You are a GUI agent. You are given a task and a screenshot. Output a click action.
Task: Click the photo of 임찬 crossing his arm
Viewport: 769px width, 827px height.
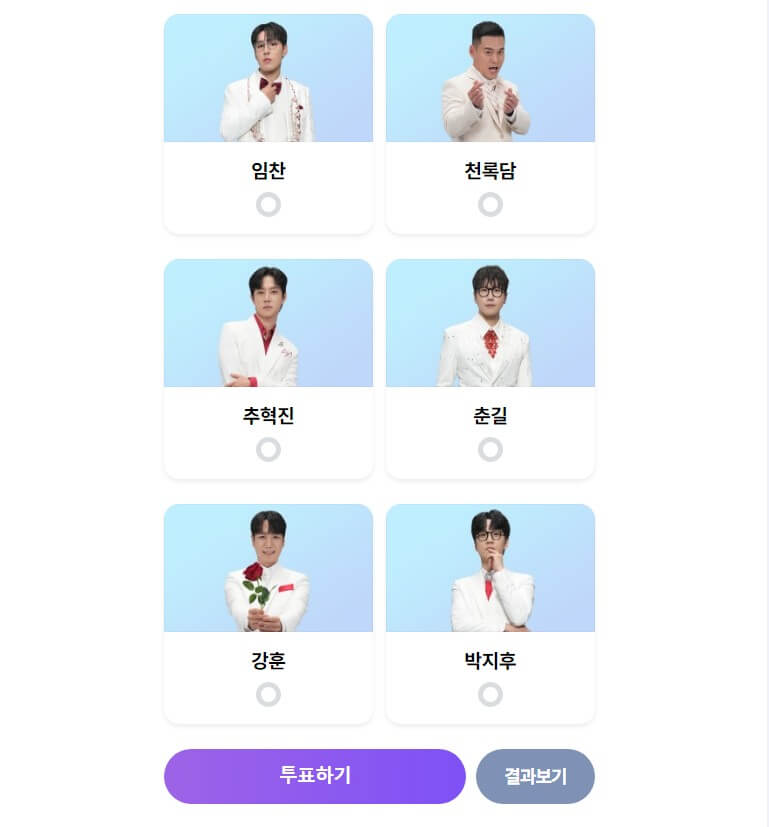pos(268,77)
